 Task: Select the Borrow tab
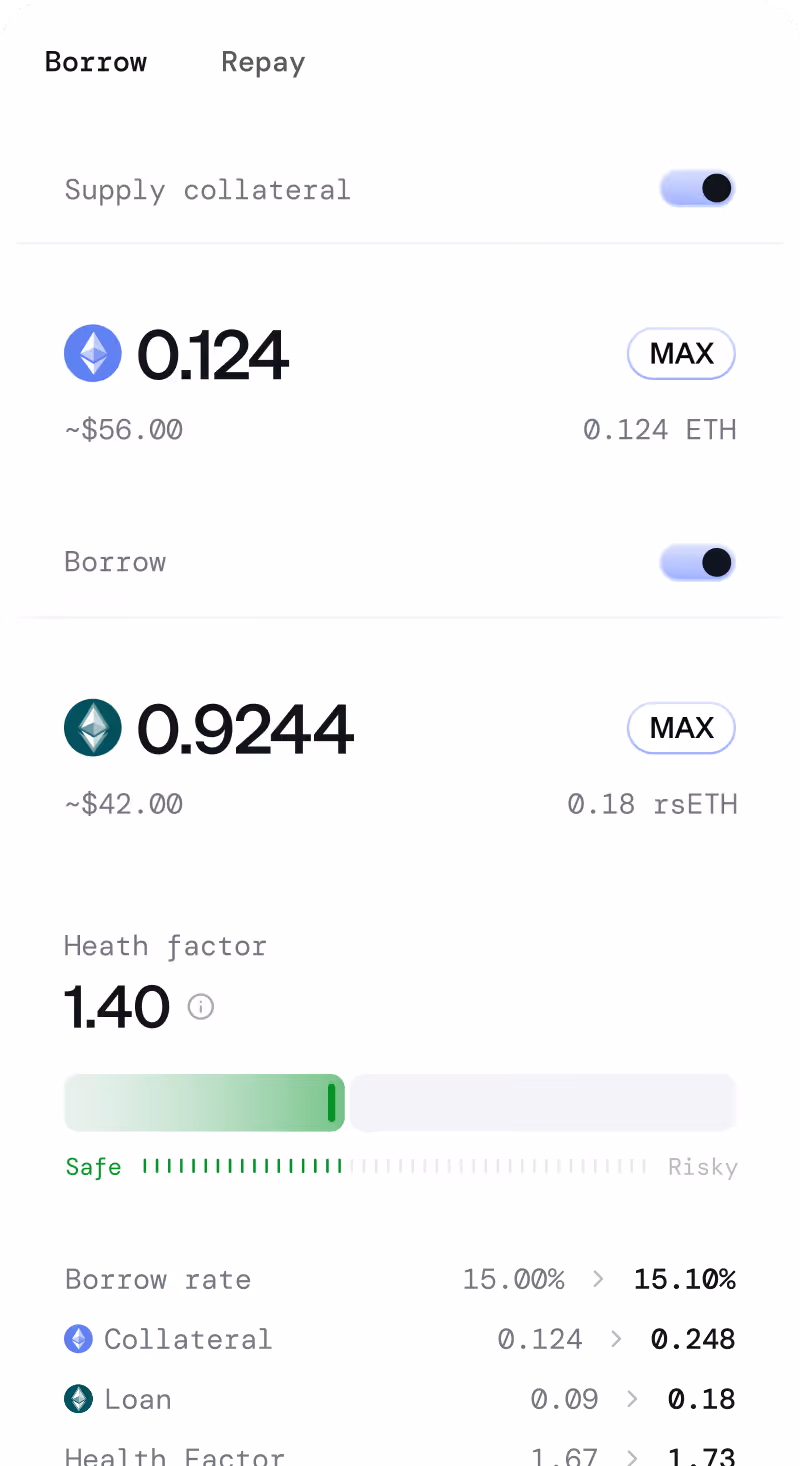tap(95, 62)
